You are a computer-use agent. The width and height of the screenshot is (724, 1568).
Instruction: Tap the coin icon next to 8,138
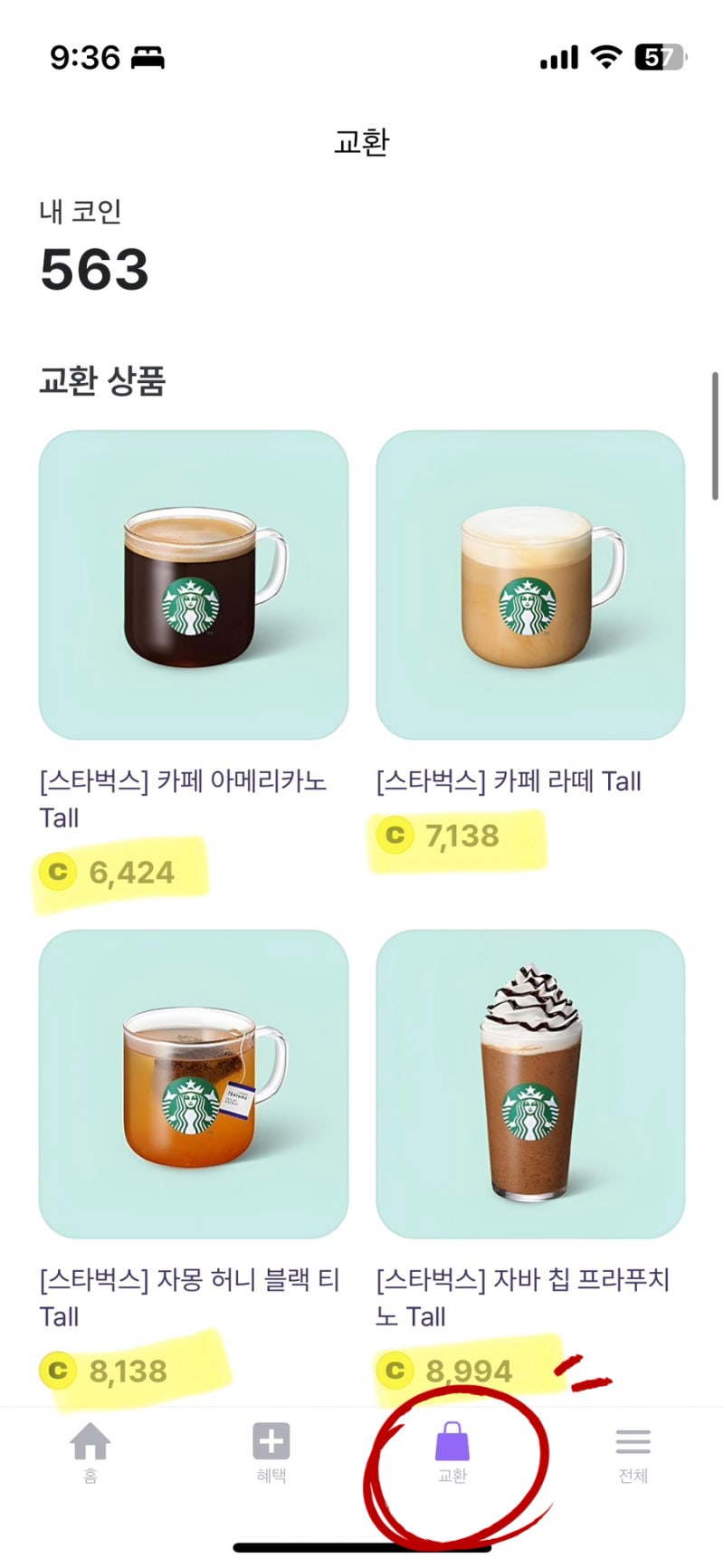click(x=59, y=1372)
